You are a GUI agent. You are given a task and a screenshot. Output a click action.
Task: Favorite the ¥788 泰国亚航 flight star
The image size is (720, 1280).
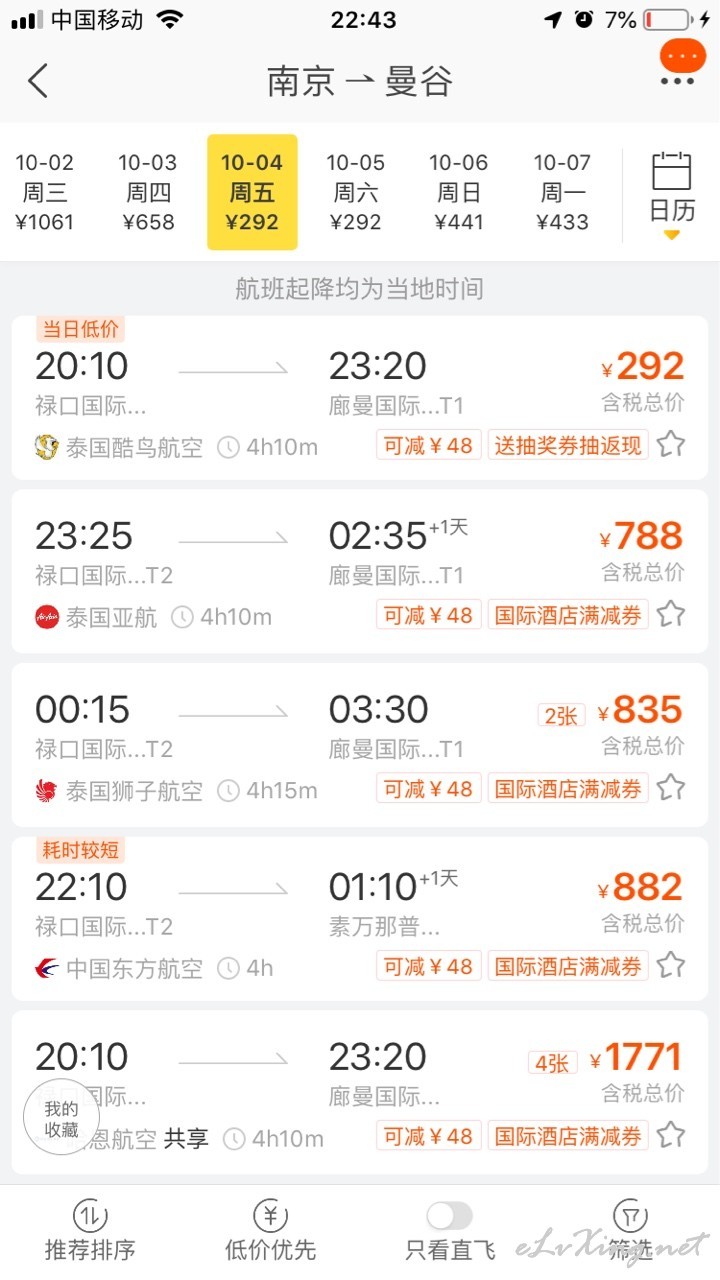(671, 613)
